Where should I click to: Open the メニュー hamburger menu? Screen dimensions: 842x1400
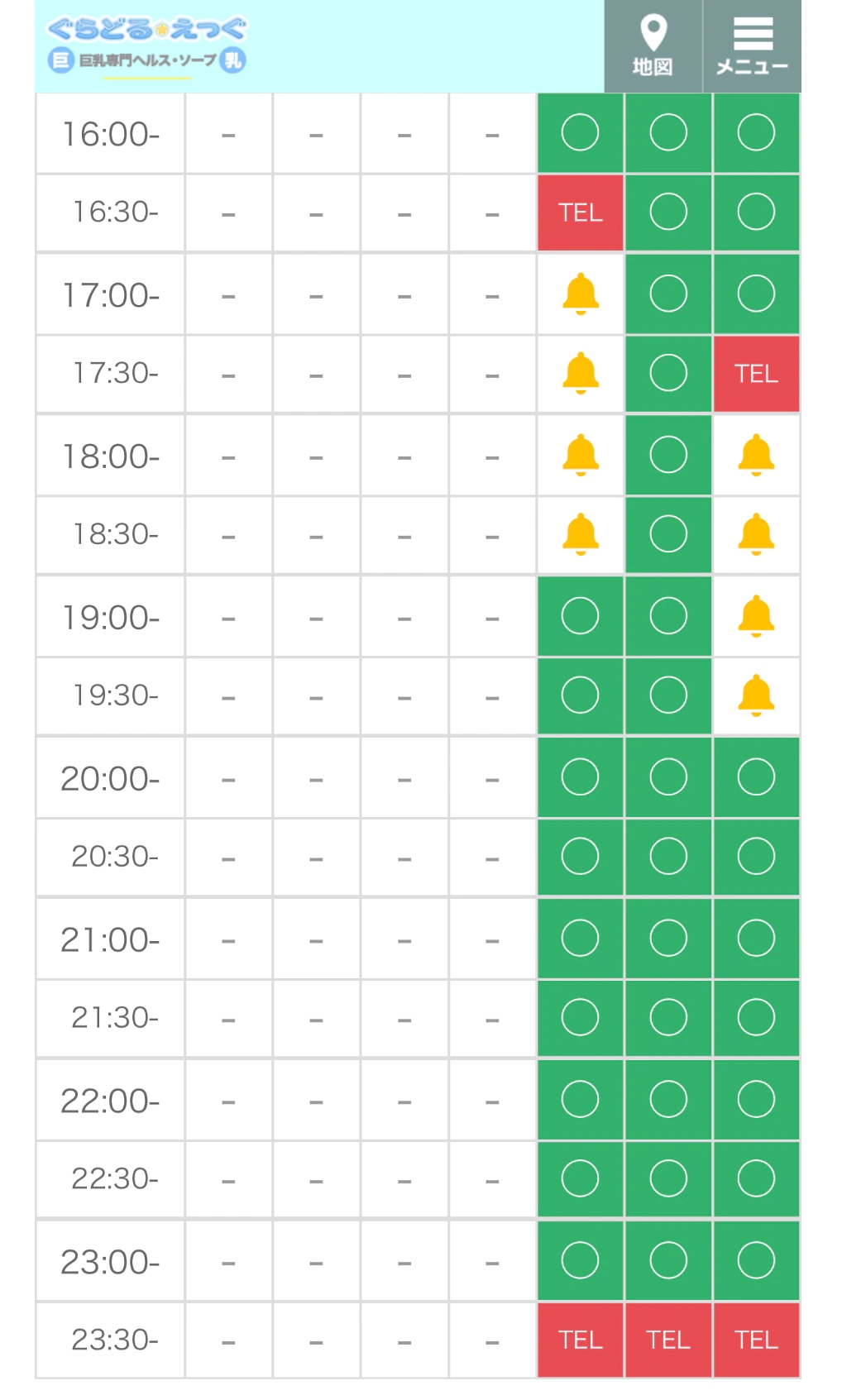coord(751,46)
